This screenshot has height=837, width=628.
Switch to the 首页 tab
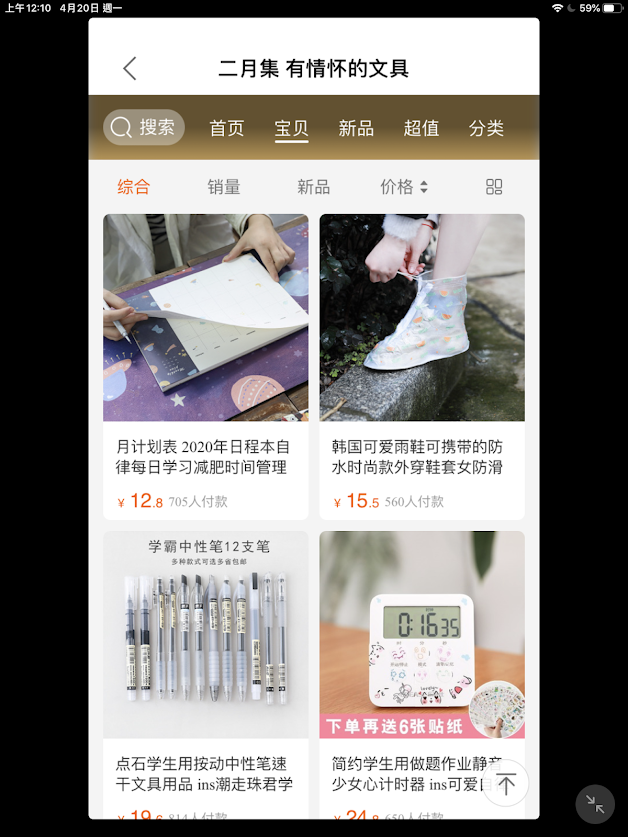point(226,128)
